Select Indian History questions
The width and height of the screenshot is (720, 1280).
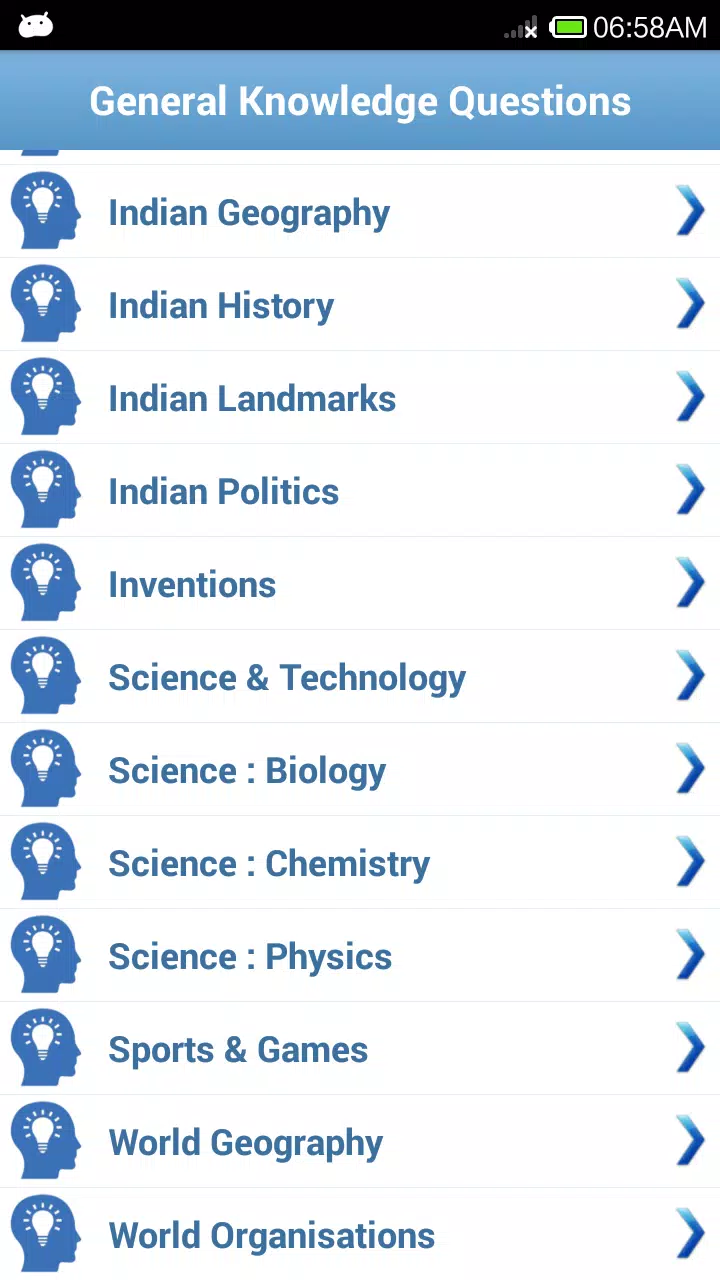tap(360, 305)
